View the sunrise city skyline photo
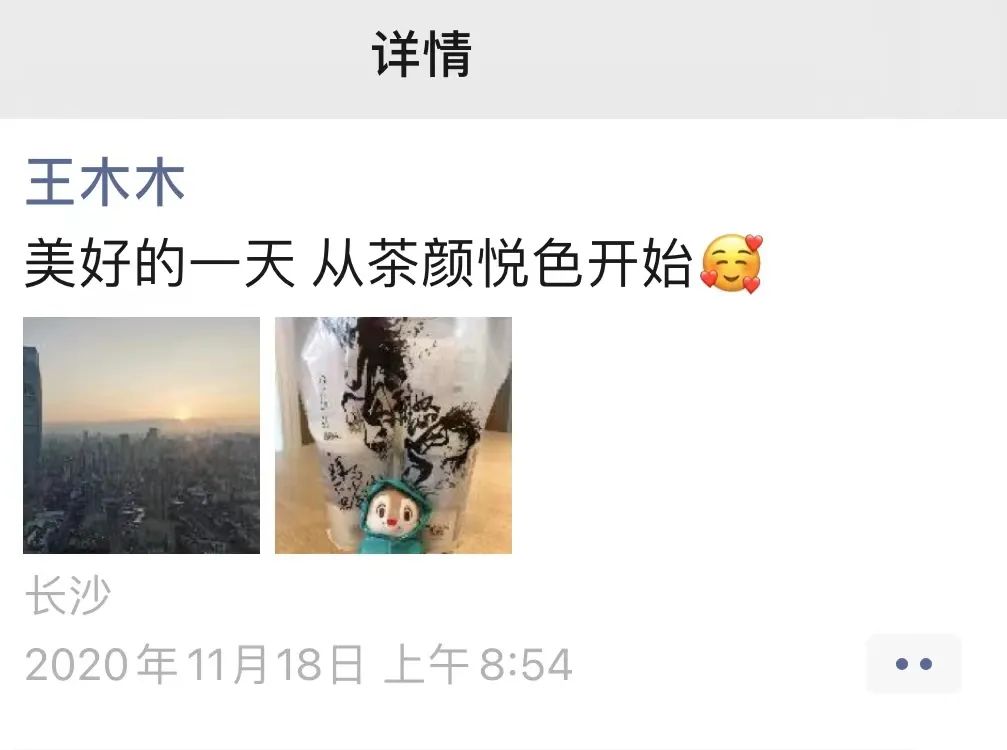 click(141, 435)
